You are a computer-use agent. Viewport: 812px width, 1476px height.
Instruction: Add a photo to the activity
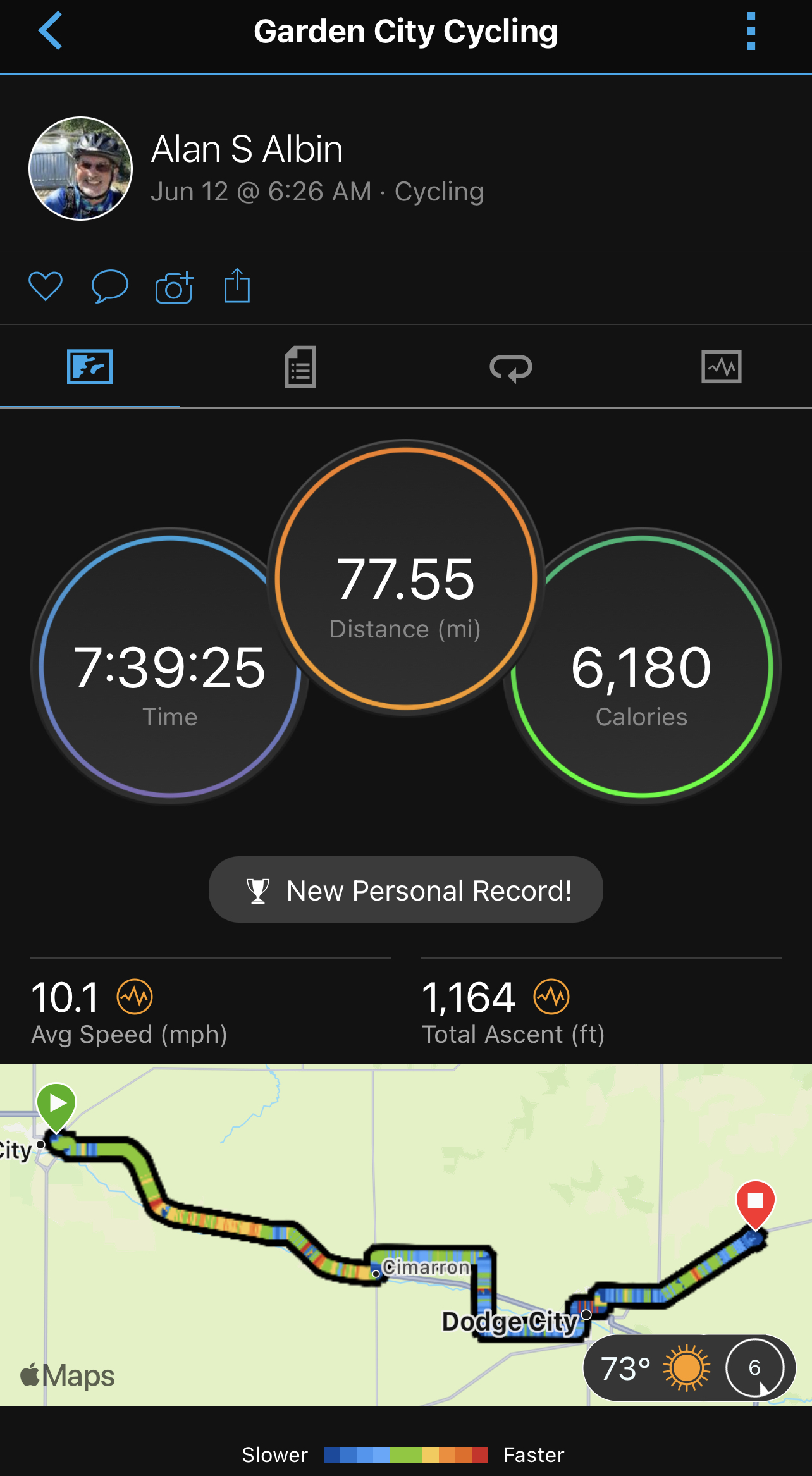(174, 287)
